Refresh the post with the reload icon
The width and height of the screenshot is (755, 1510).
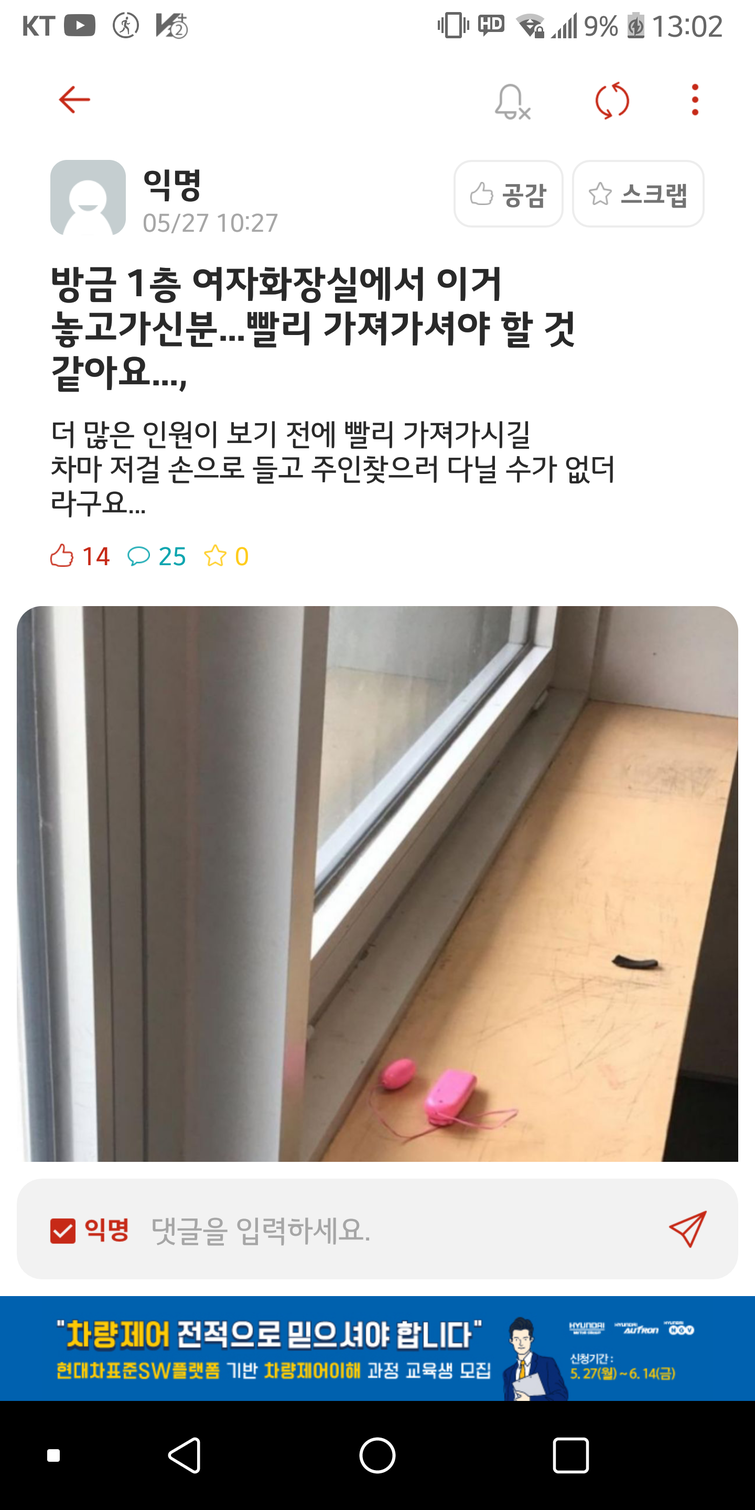pos(612,101)
